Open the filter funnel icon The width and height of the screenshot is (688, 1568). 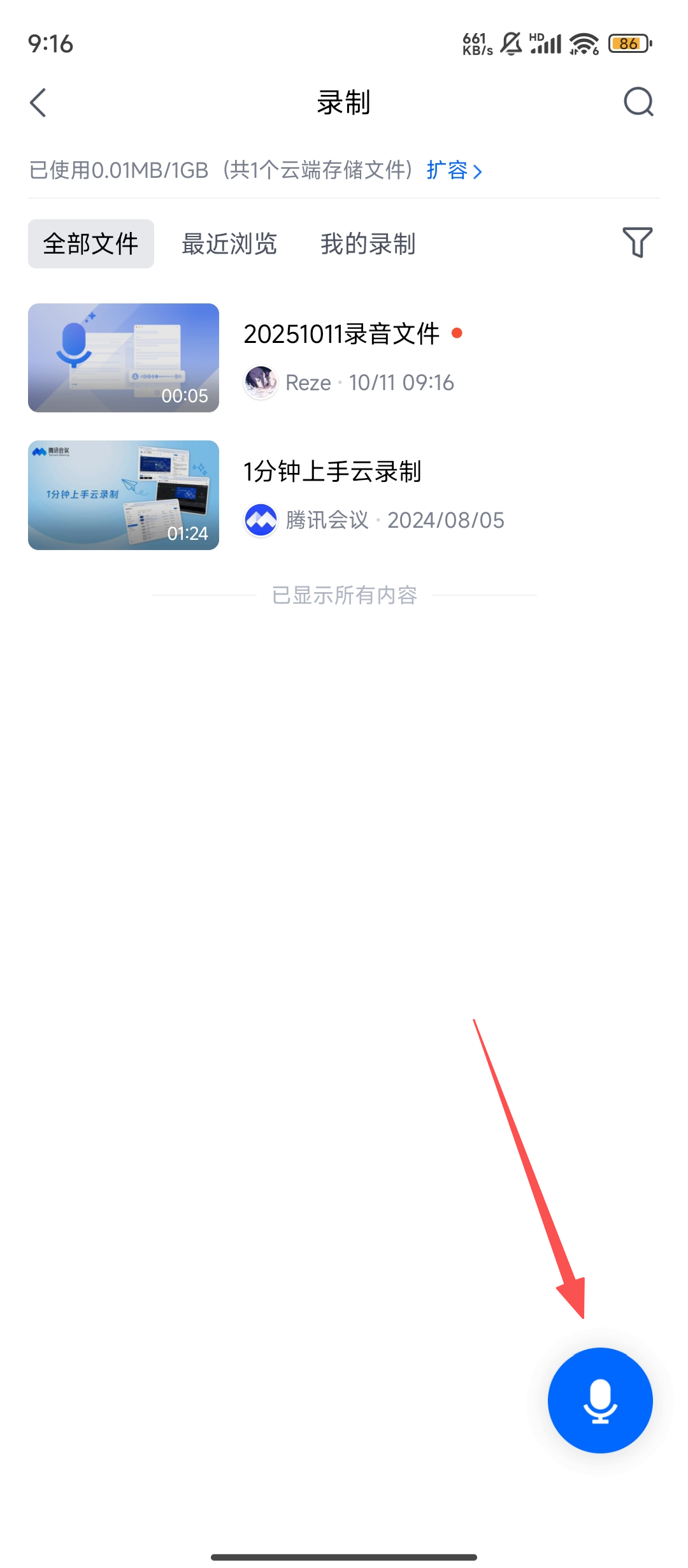(x=637, y=242)
